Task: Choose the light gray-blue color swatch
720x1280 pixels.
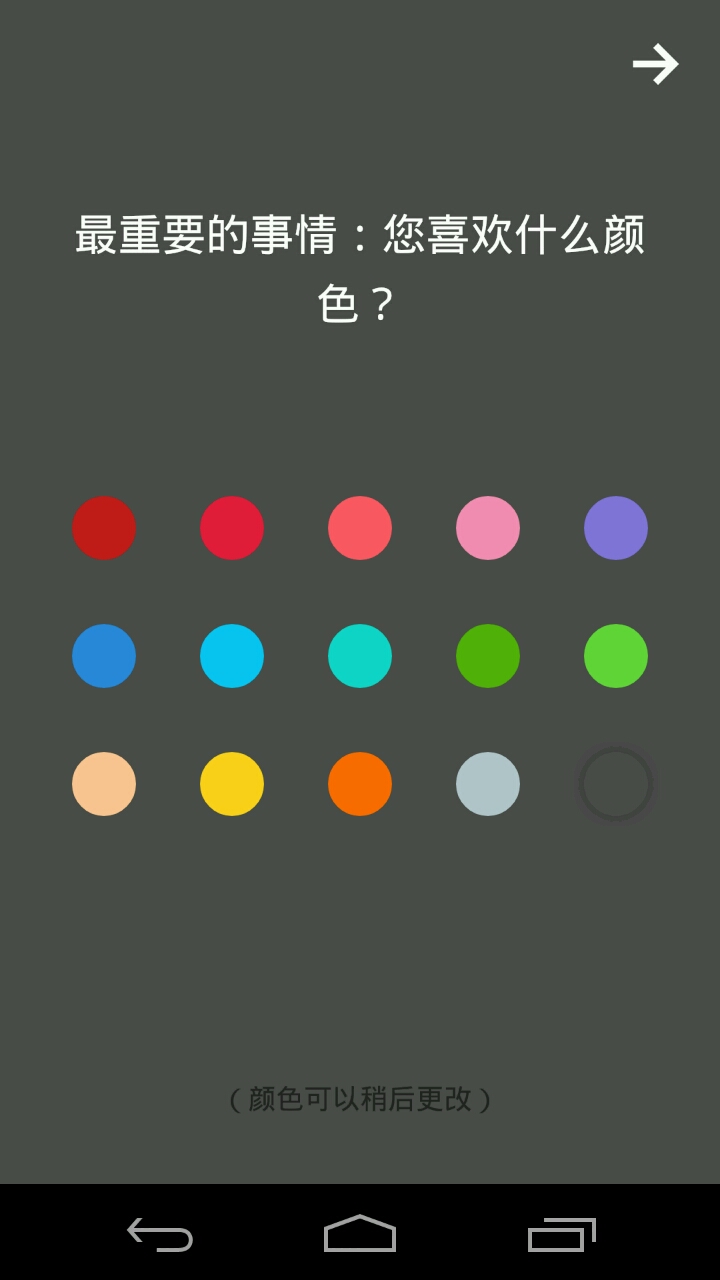Action: pyautogui.click(x=488, y=784)
